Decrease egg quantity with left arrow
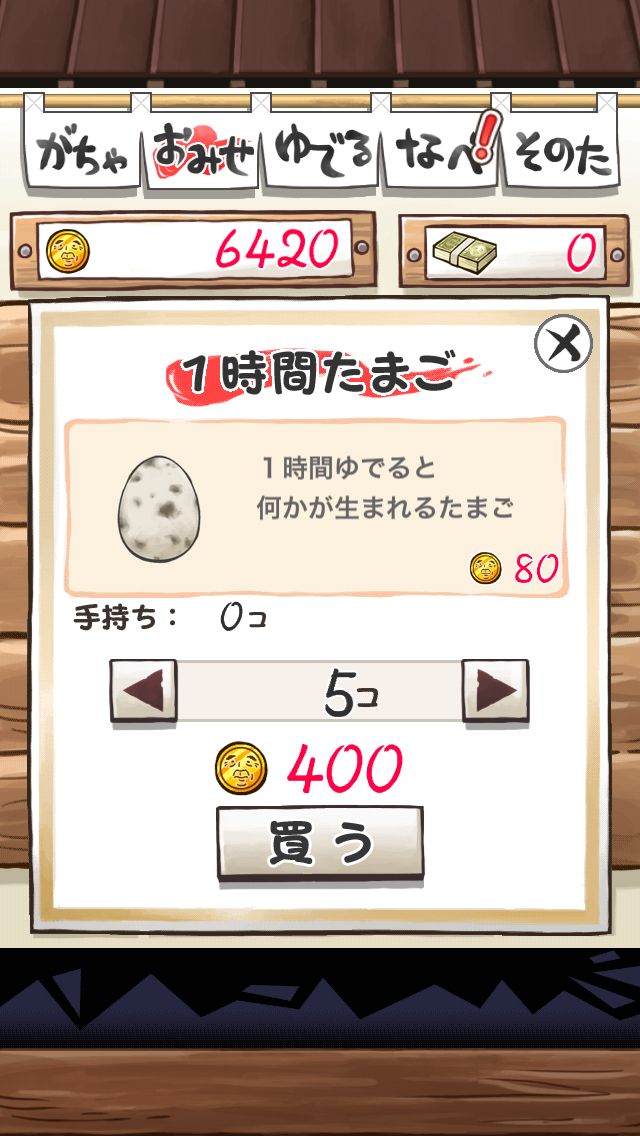This screenshot has height=1136, width=640. pyautogui.click(x=144, y=691)
